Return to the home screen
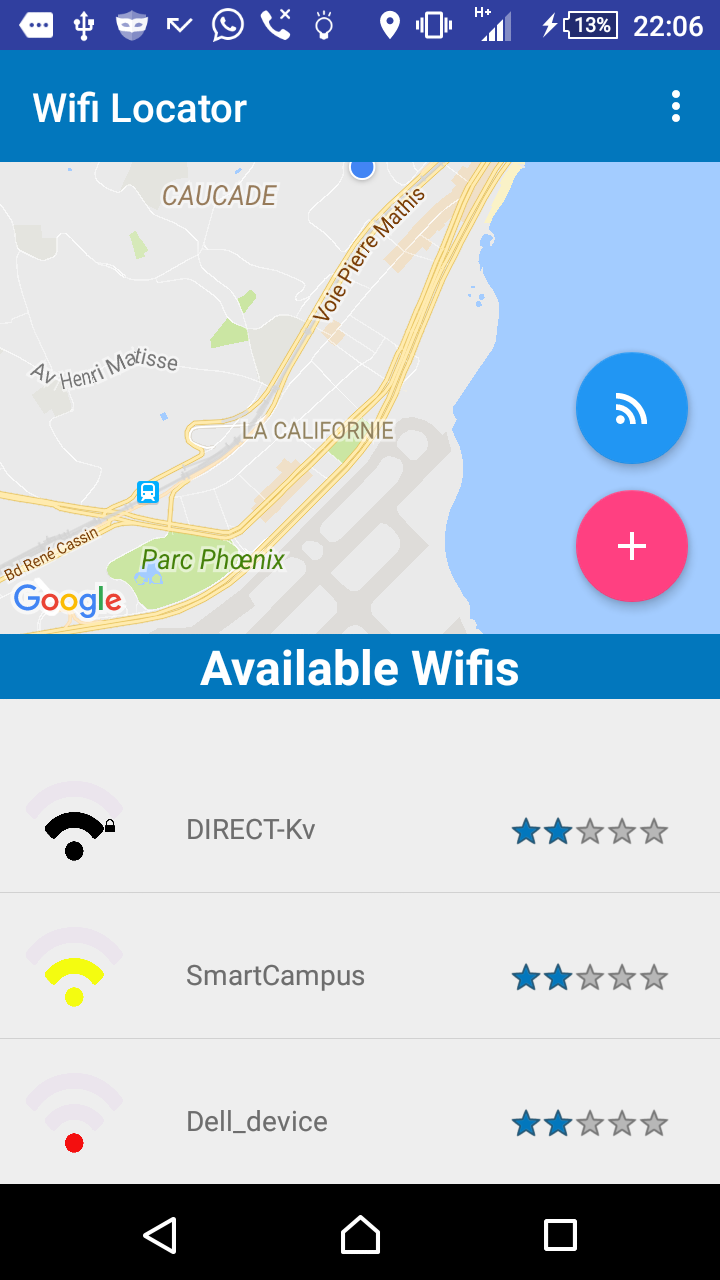 360,1235
